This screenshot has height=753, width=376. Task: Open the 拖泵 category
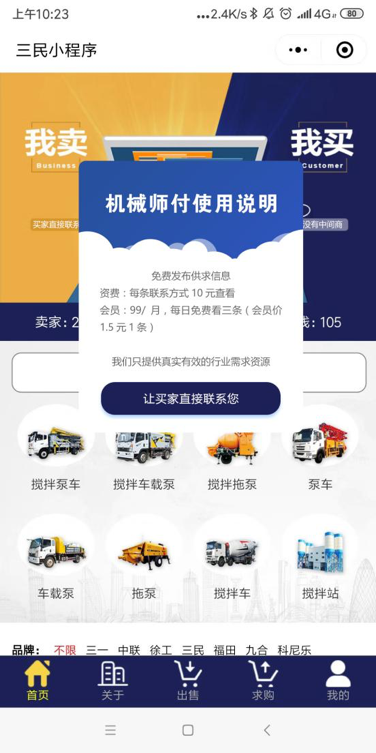click(x=144, y=558)
